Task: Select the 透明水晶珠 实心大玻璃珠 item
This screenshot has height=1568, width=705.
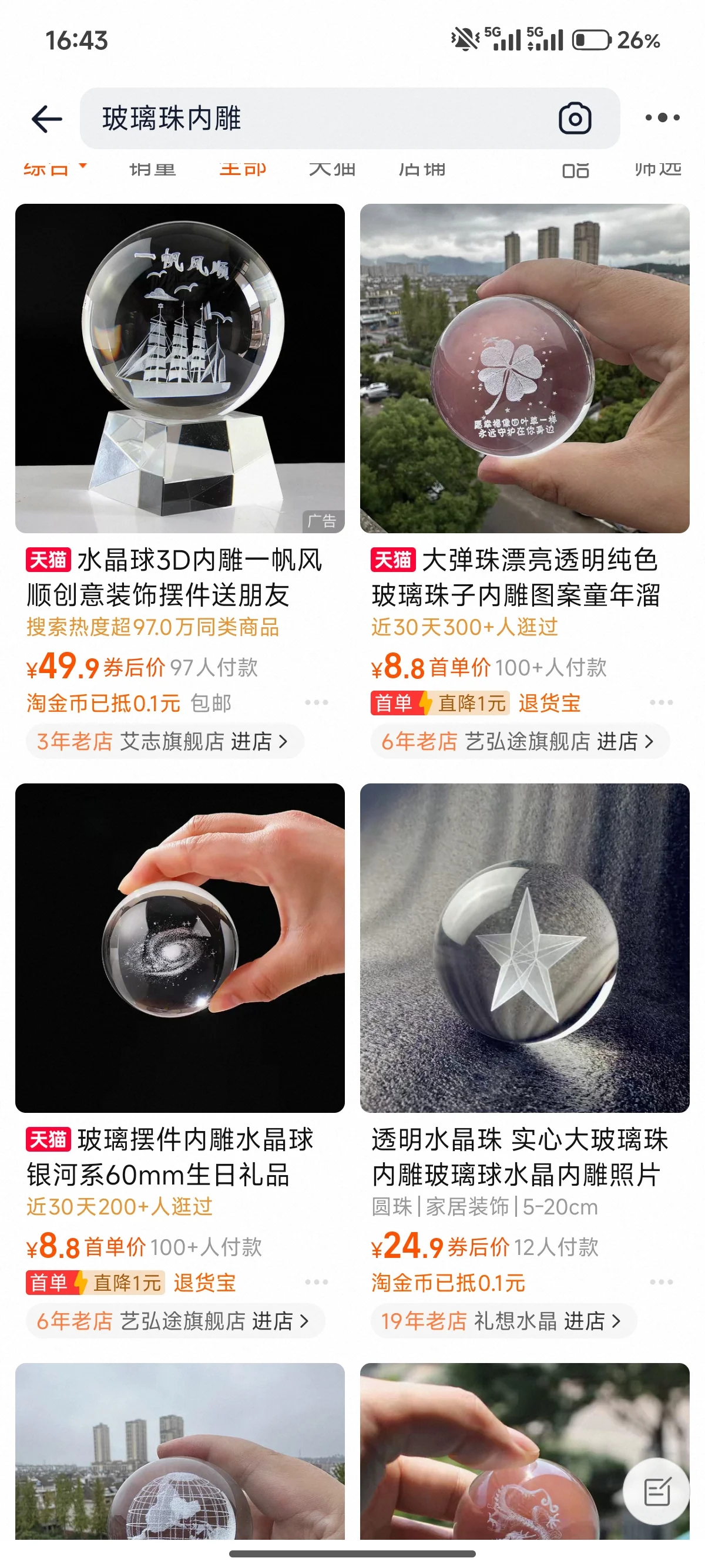Action: coord(524,947)
